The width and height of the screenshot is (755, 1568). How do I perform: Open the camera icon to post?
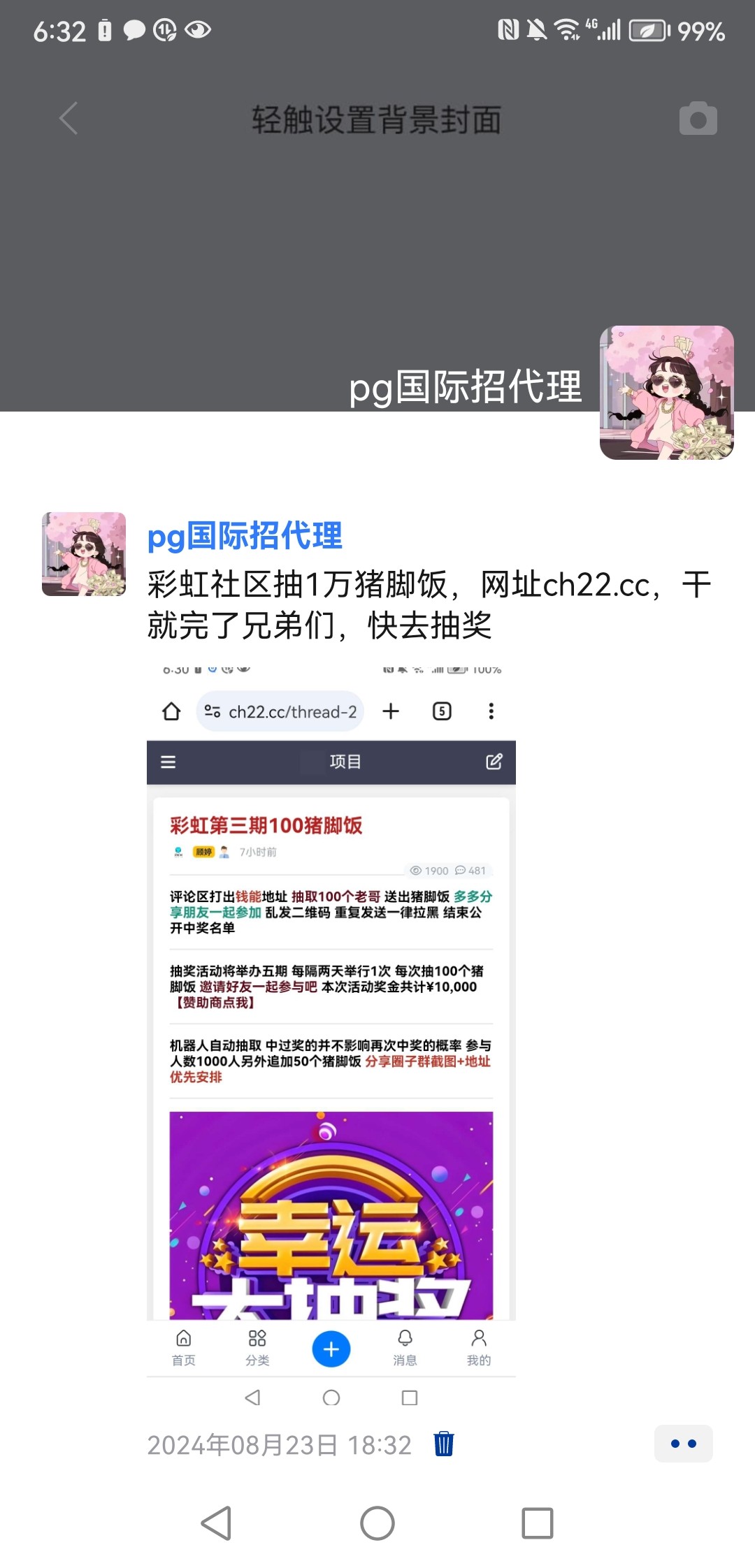click(x=698, y=119)
